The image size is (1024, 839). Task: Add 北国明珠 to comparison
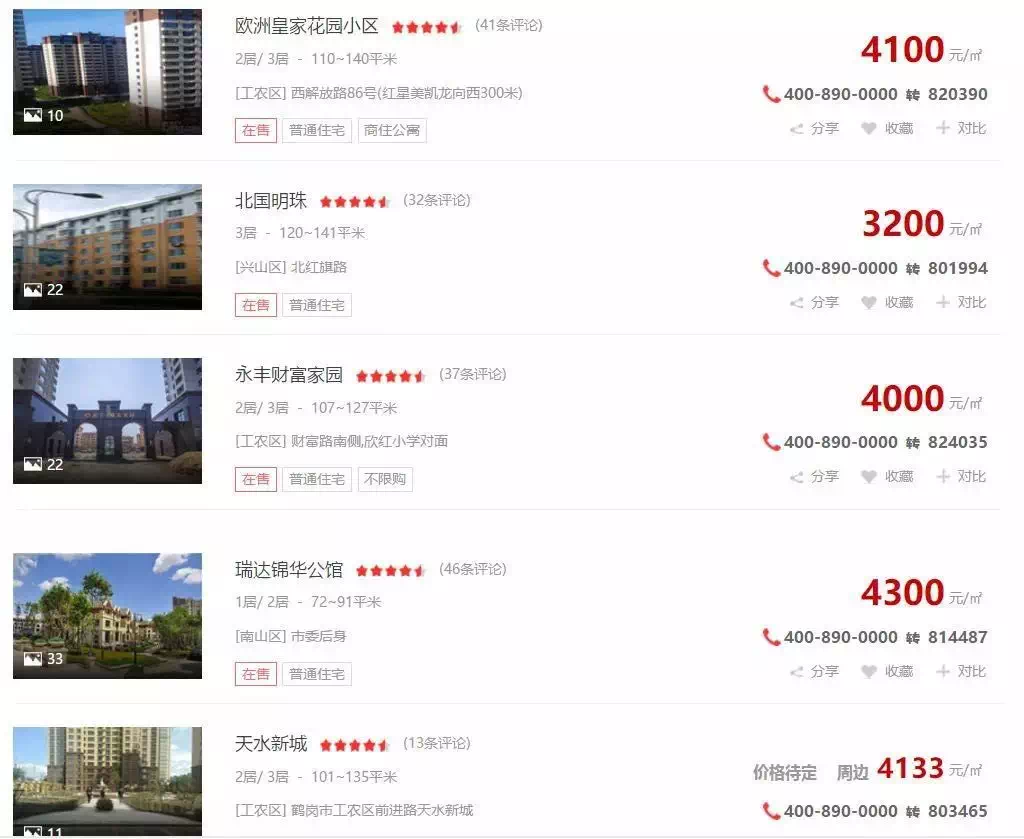pyautogui.click(x=961, y=302)
